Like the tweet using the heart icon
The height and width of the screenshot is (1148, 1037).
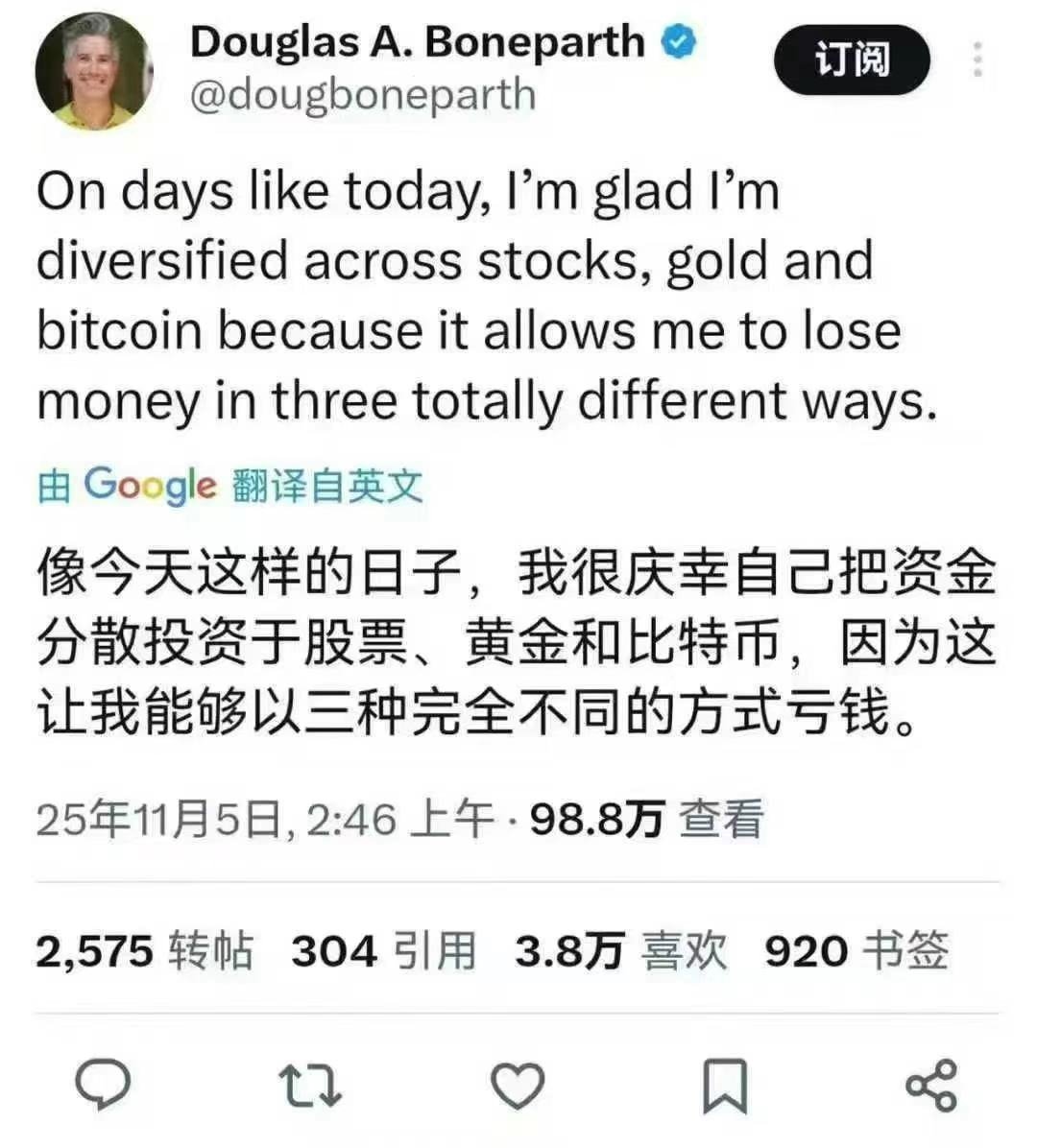point(516,1087)
